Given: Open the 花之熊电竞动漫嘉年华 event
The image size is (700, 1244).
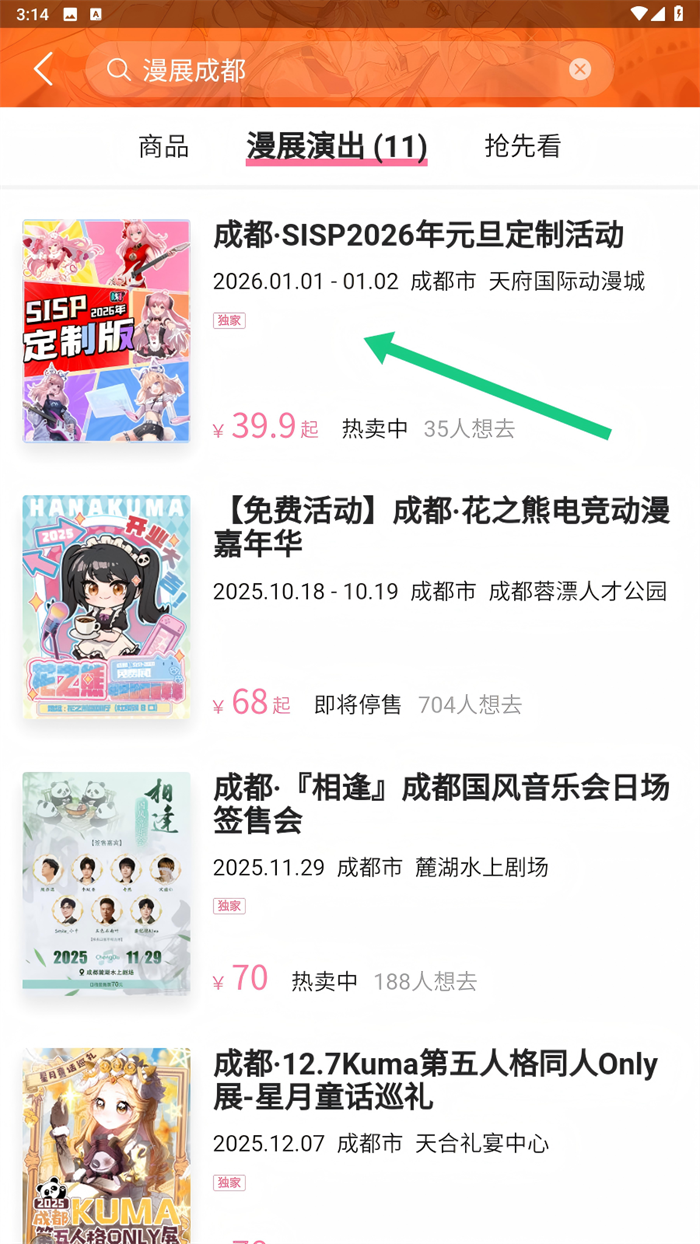Looking at the screenshot, I should 440,528.
